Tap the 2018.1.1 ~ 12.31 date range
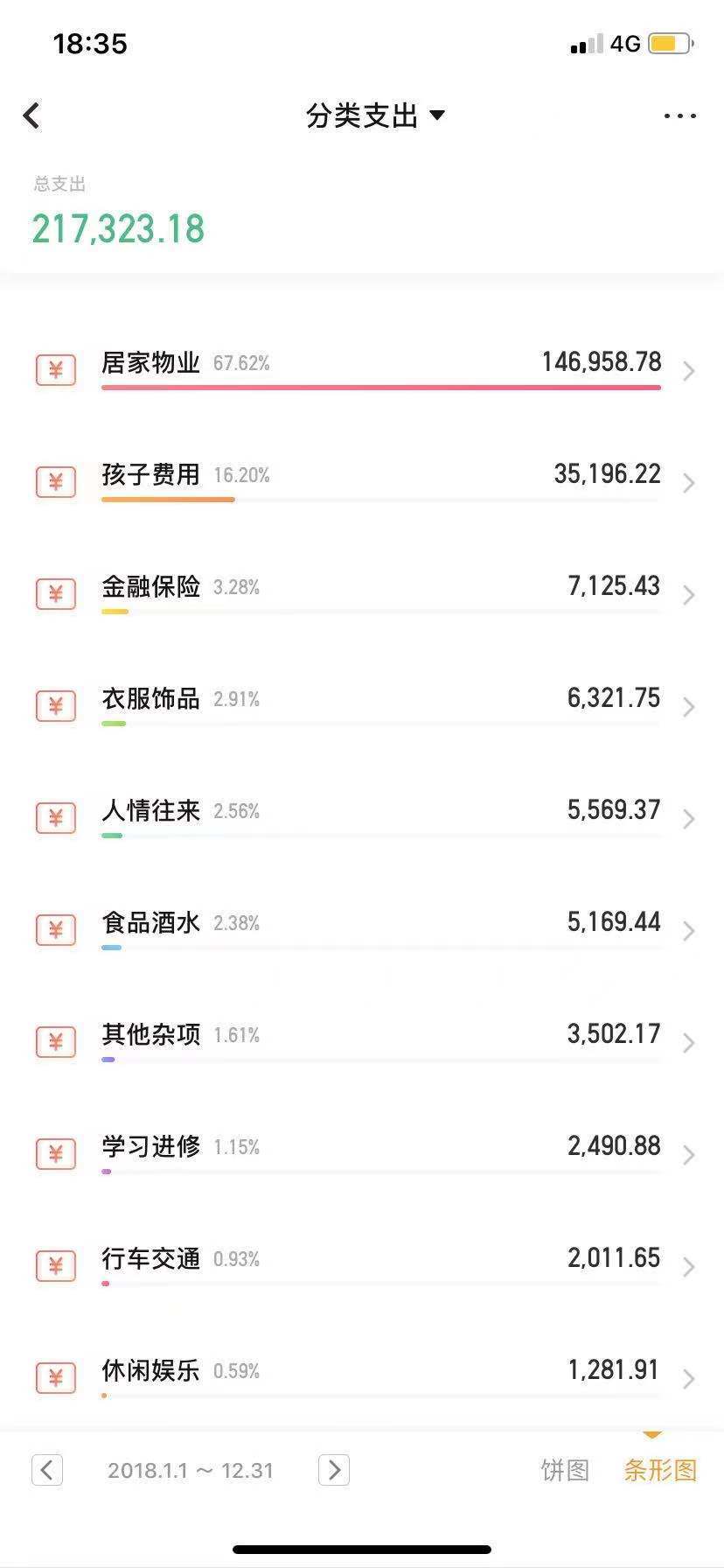Screen dimensions: 724x1568 [191, 1470]
